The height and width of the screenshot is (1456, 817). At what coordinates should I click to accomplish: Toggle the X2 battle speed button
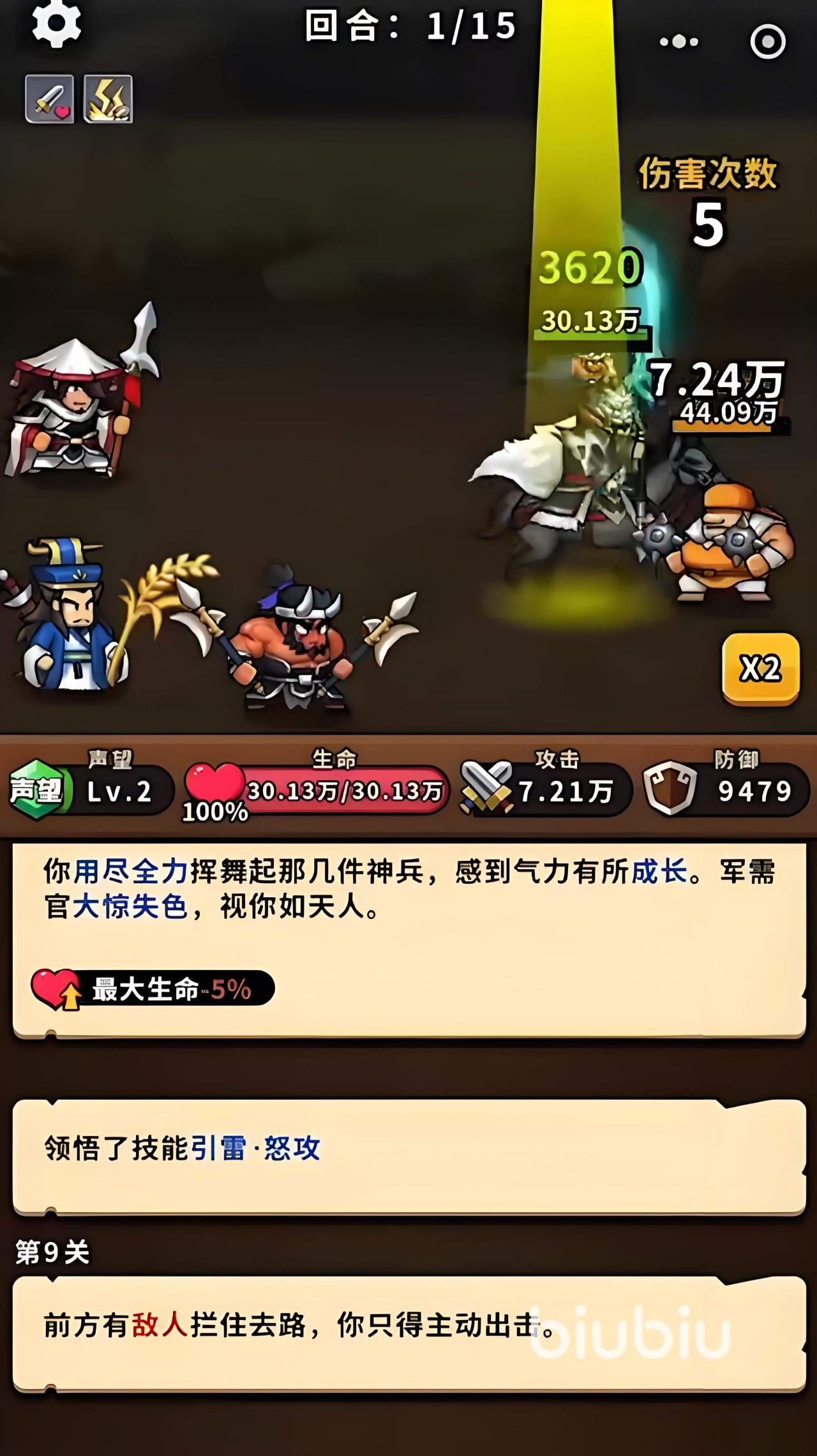(760, 669)
